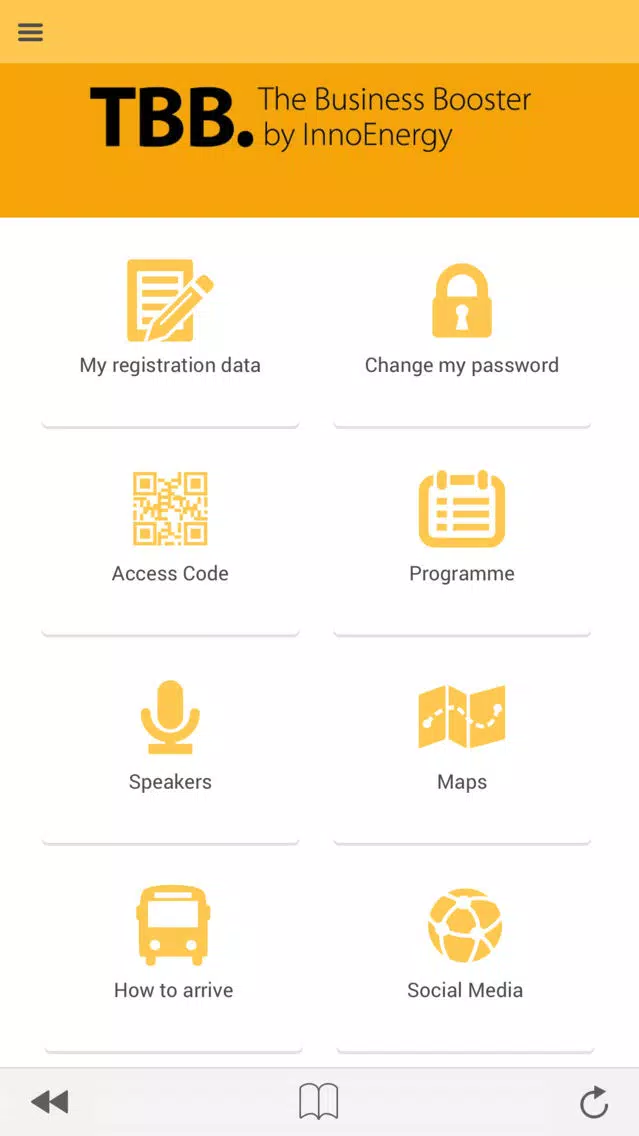Open the hamburger menu
The height and width of the screenshot is (1136, 639).
pos(30,32)
